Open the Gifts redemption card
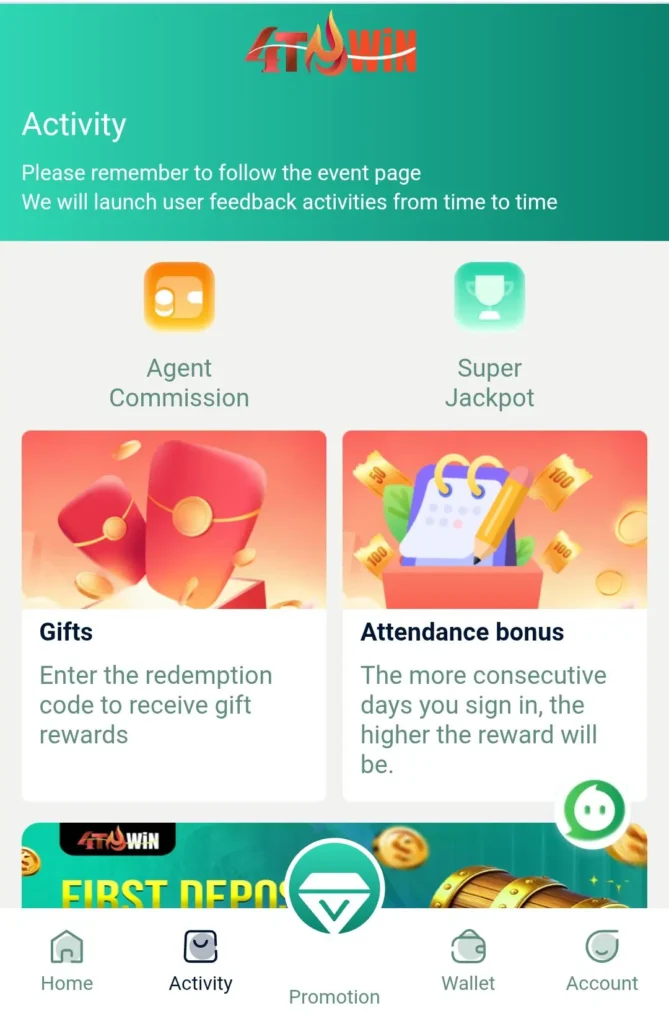 (174, 615)
